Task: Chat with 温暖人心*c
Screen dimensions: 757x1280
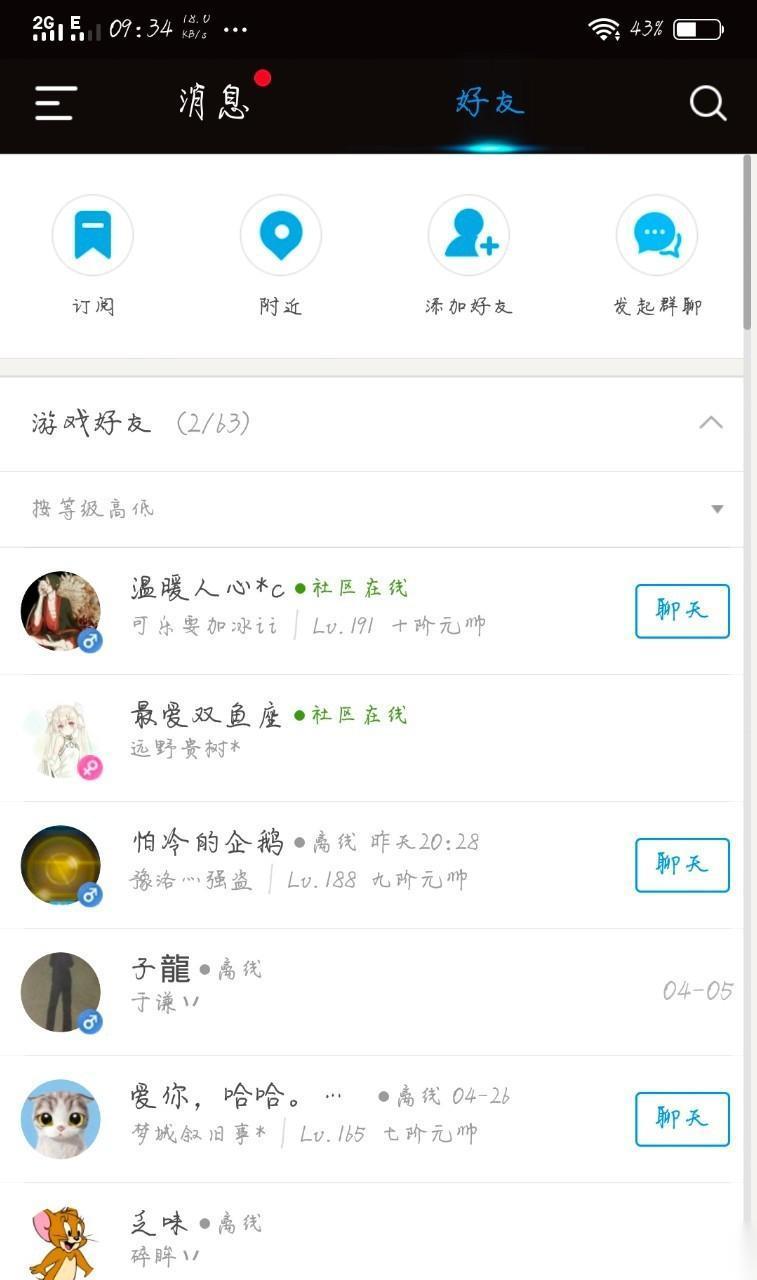Action: pos(682,611)
